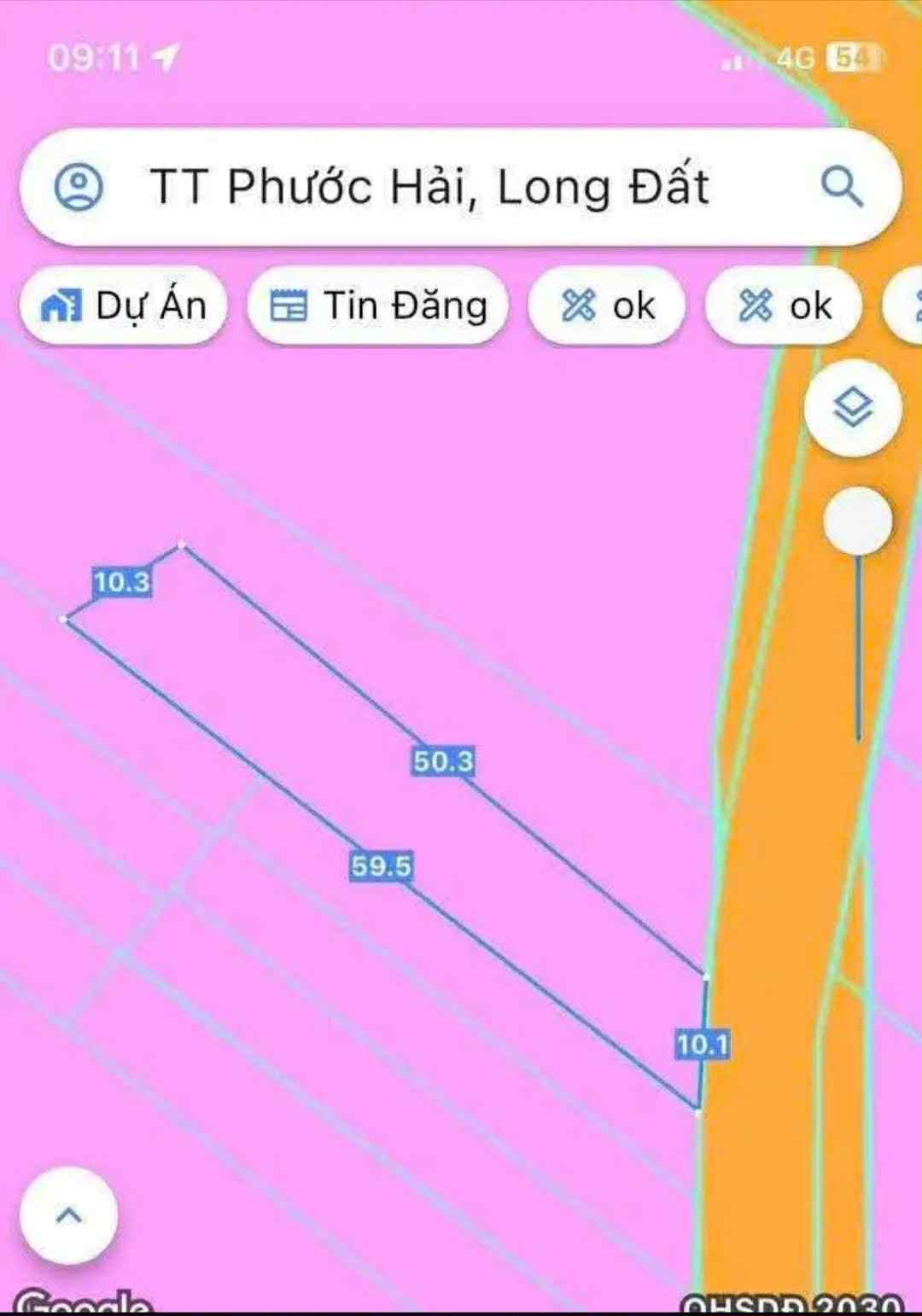Viewport: 922px width, 1316px height.
Task: Open the profile account icon
Action: pos(79,187)
